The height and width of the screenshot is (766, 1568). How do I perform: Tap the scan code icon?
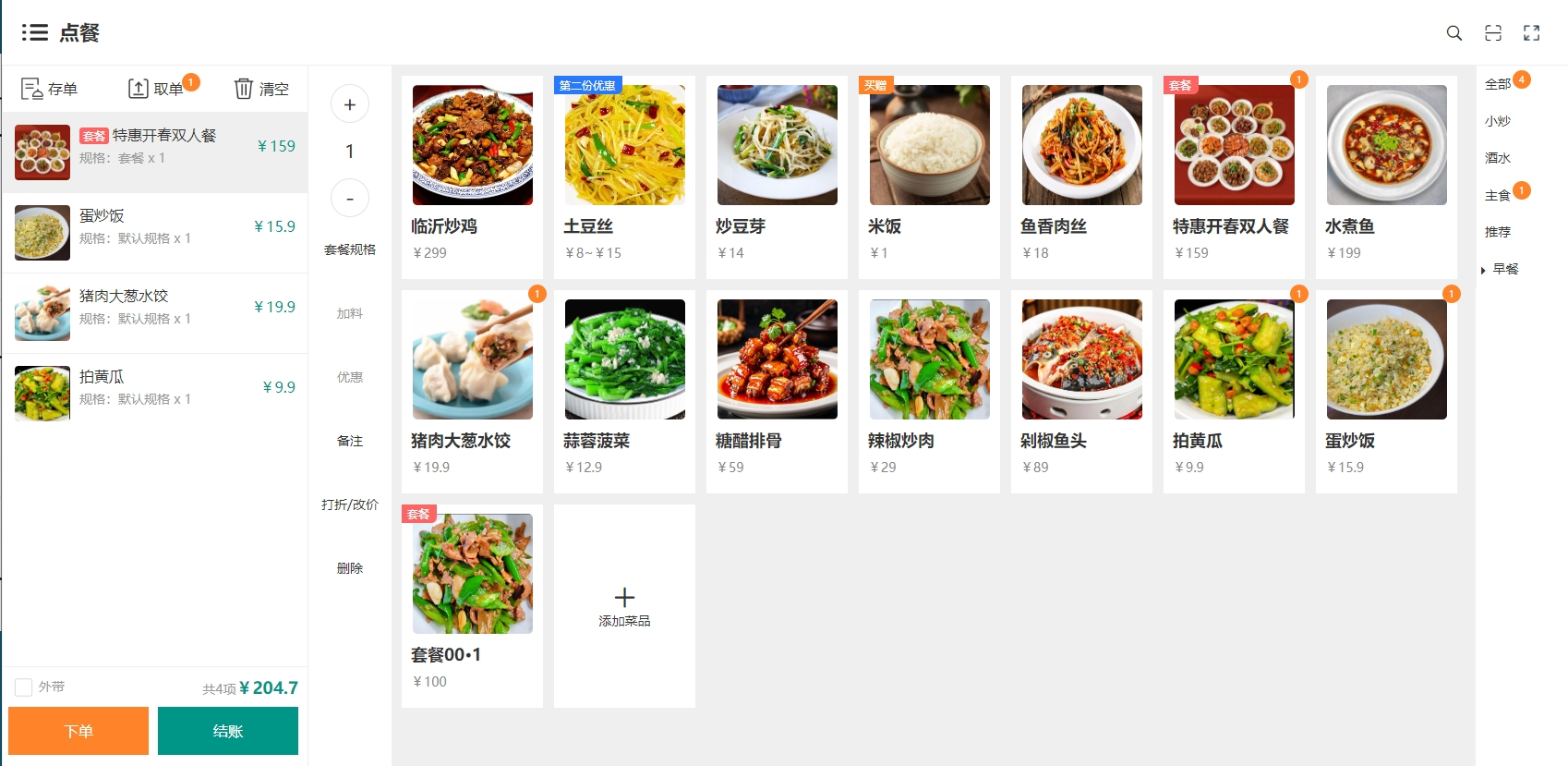1492,33
